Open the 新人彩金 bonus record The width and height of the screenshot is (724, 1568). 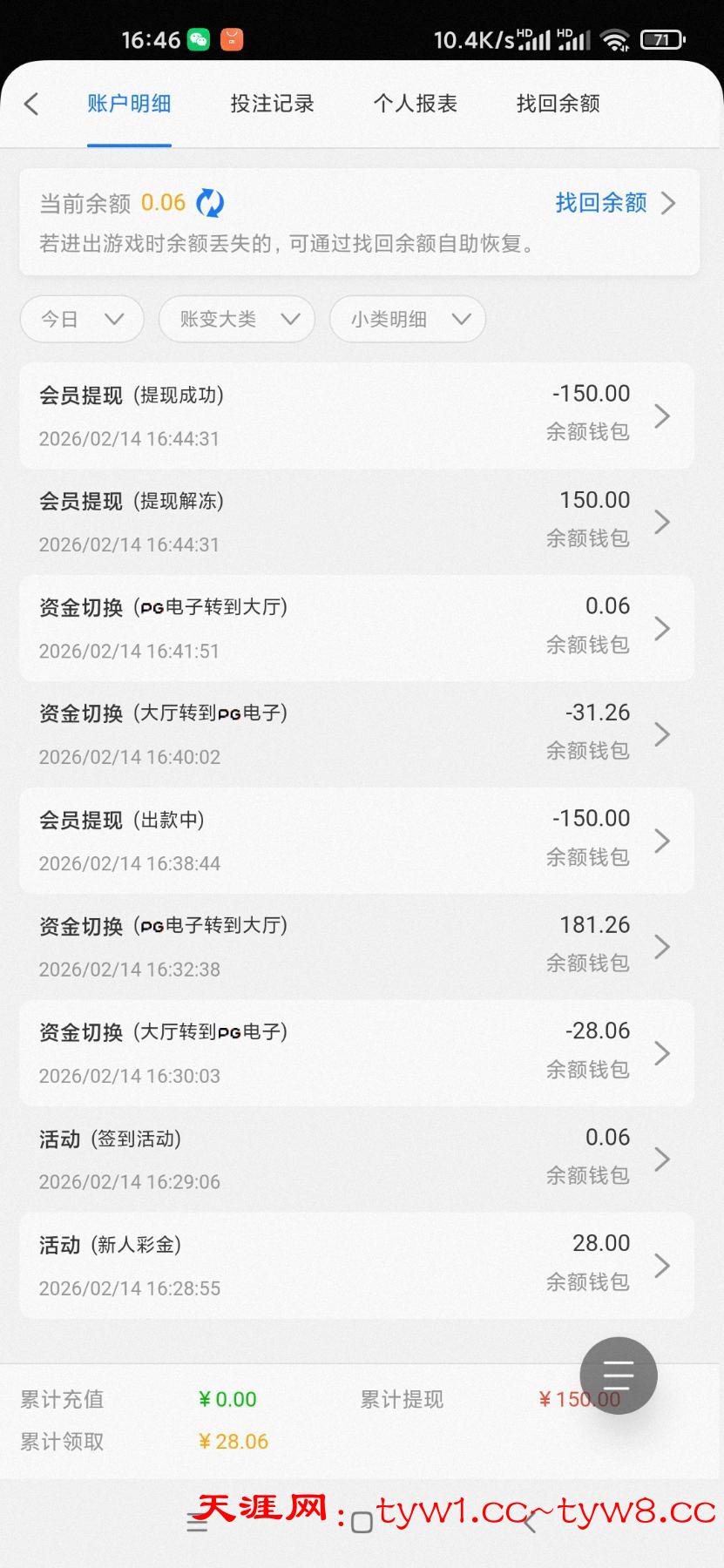pyautogui.click(x=356, y=1266)
